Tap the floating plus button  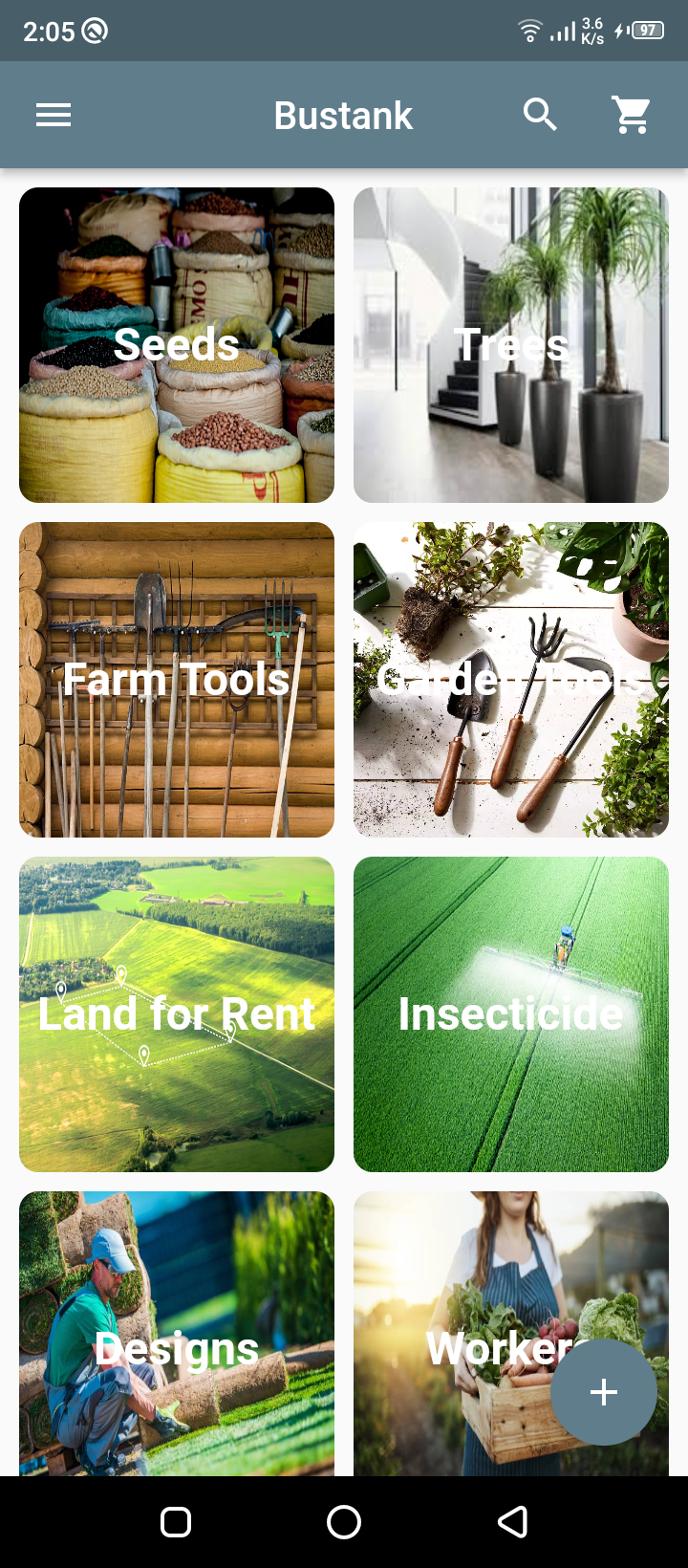(x=603, y=1391)
